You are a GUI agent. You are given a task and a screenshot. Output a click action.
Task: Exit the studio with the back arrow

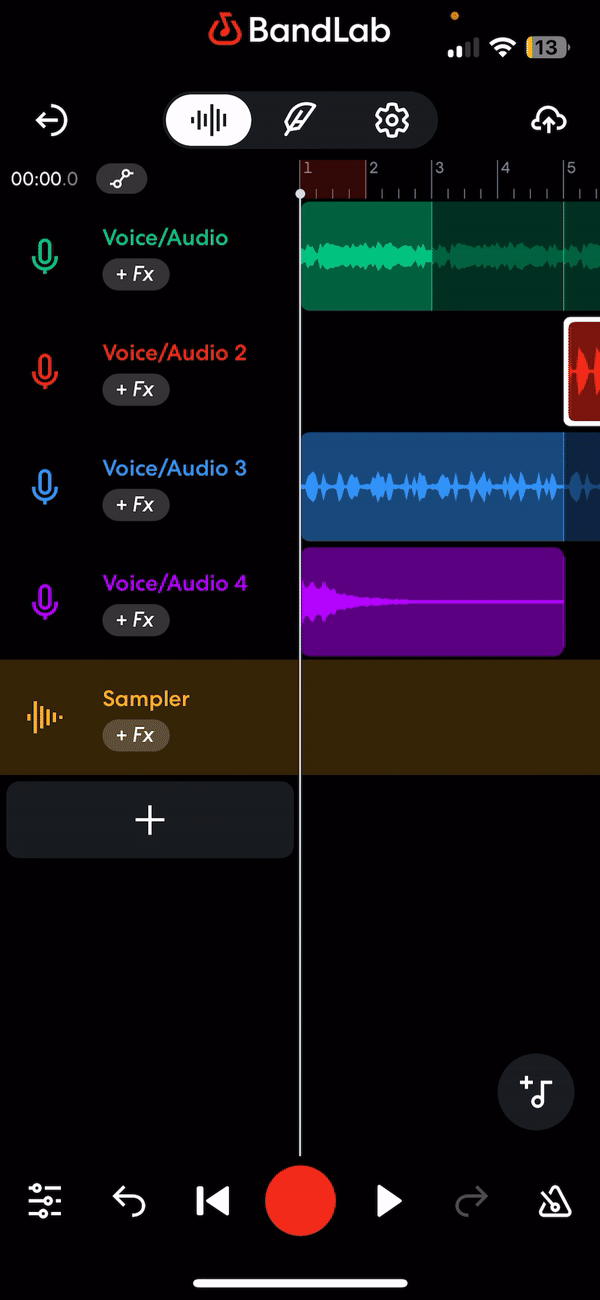click(51, 121)
